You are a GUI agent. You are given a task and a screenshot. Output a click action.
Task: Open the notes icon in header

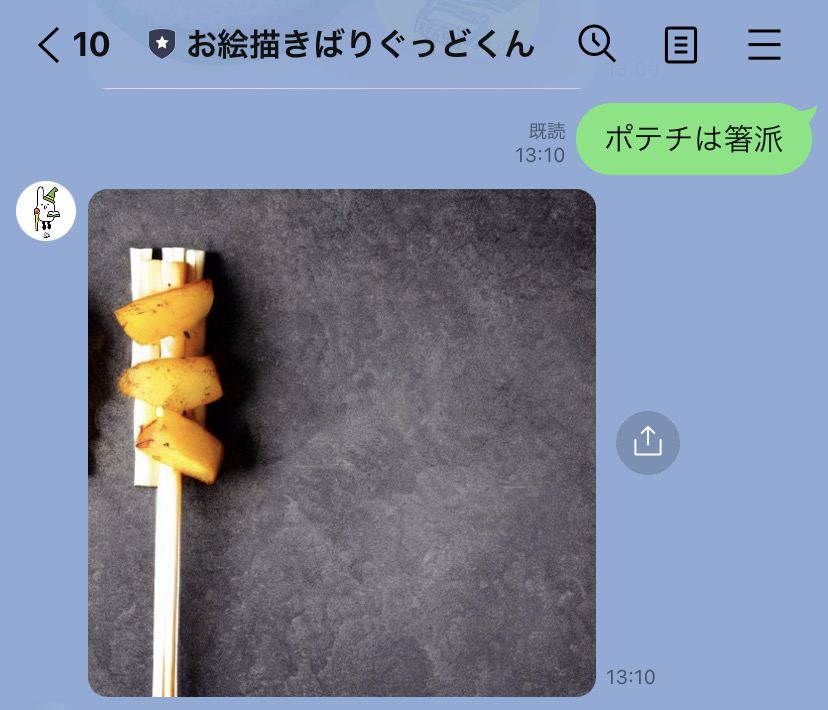coord(681,45)
